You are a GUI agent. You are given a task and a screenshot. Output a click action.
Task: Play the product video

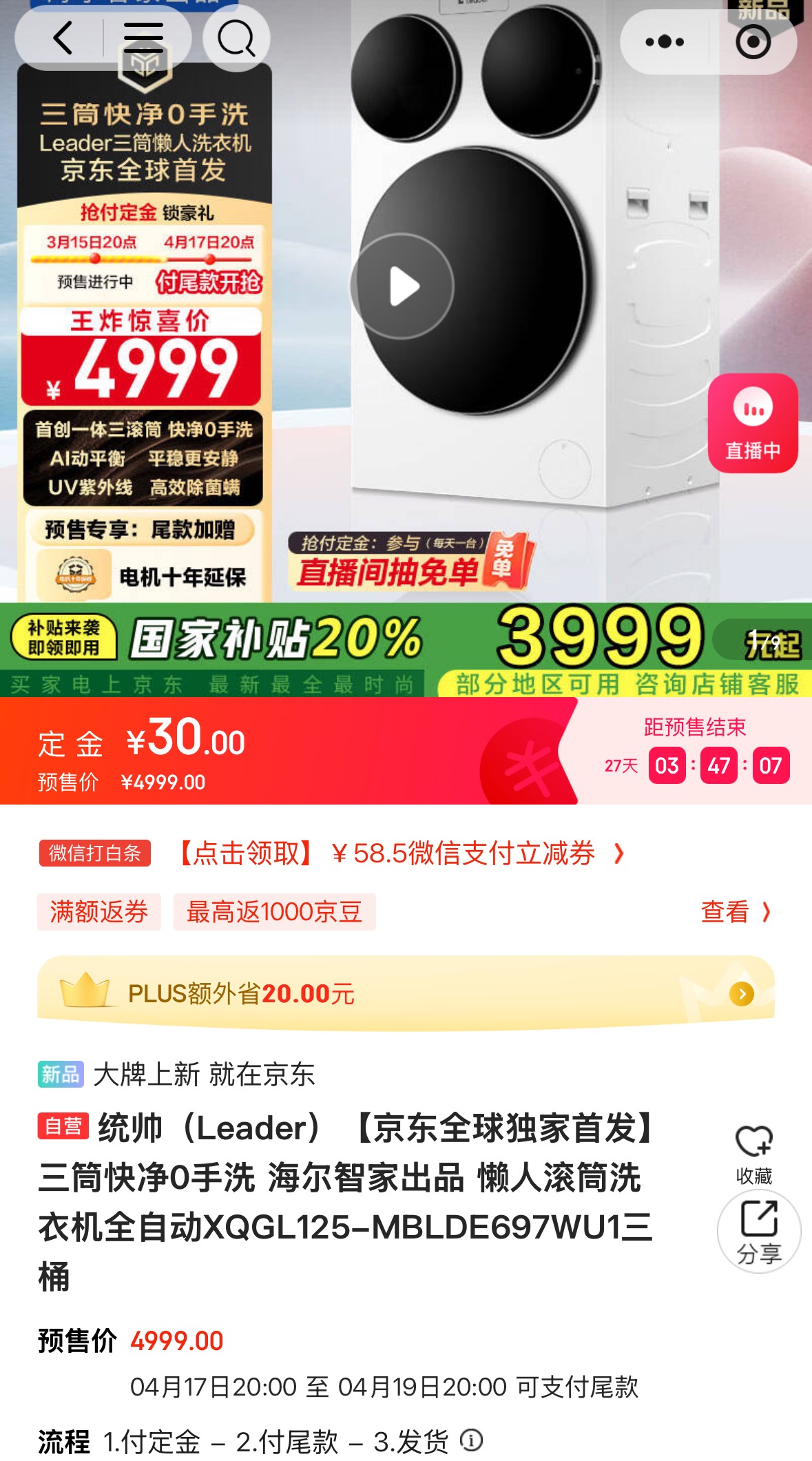pos(402,286)
